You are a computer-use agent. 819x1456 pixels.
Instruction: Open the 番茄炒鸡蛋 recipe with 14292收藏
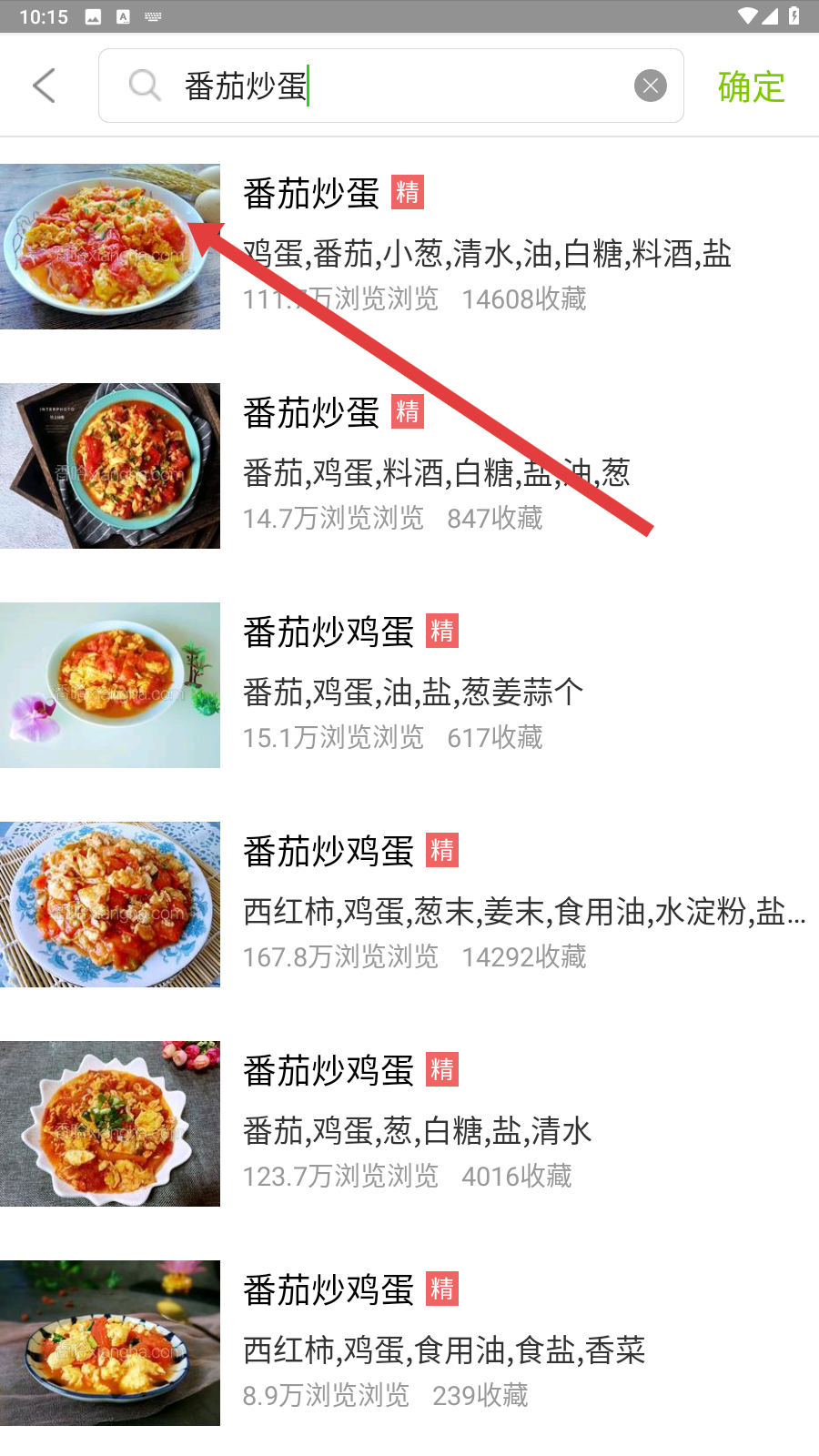409,905
